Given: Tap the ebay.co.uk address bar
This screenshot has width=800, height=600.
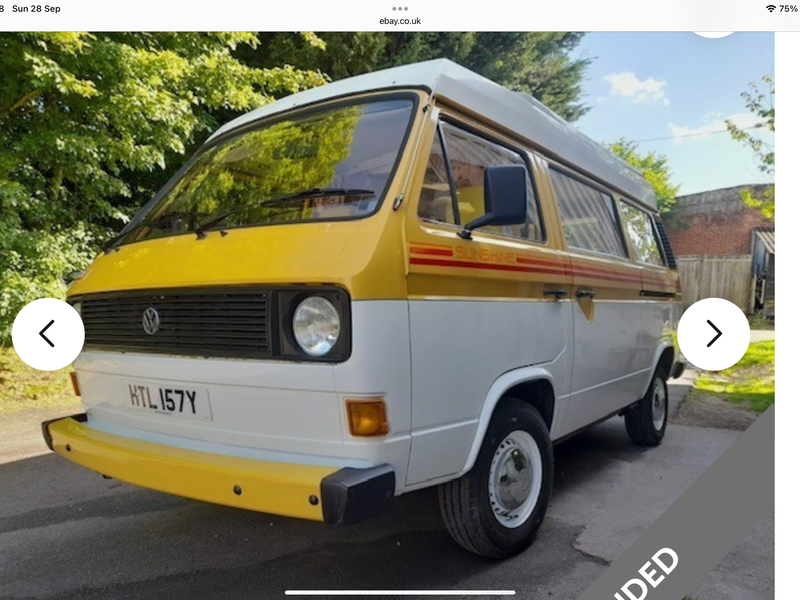Looking at the screenshot, I should coord(400,21).
